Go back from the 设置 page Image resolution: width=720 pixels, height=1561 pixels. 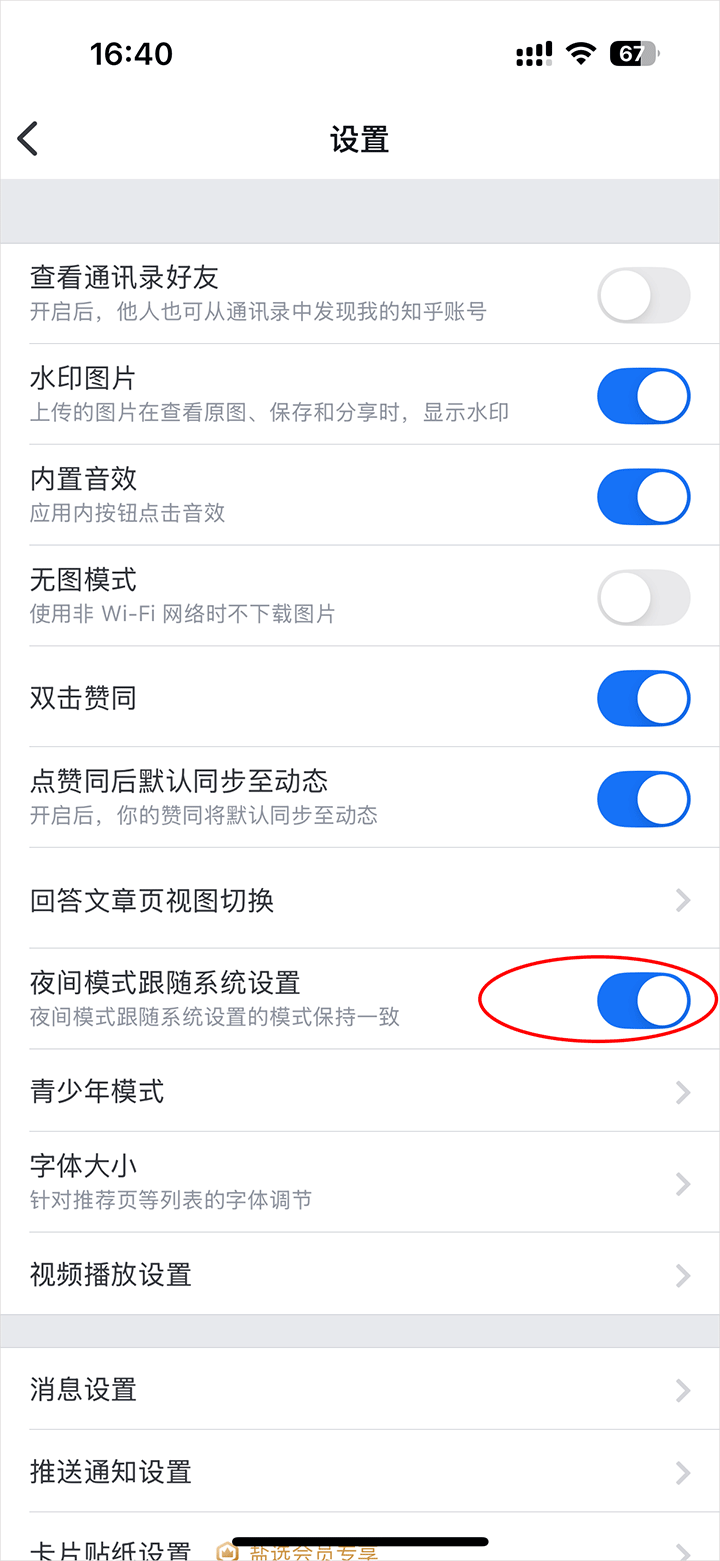coord(28,139)
